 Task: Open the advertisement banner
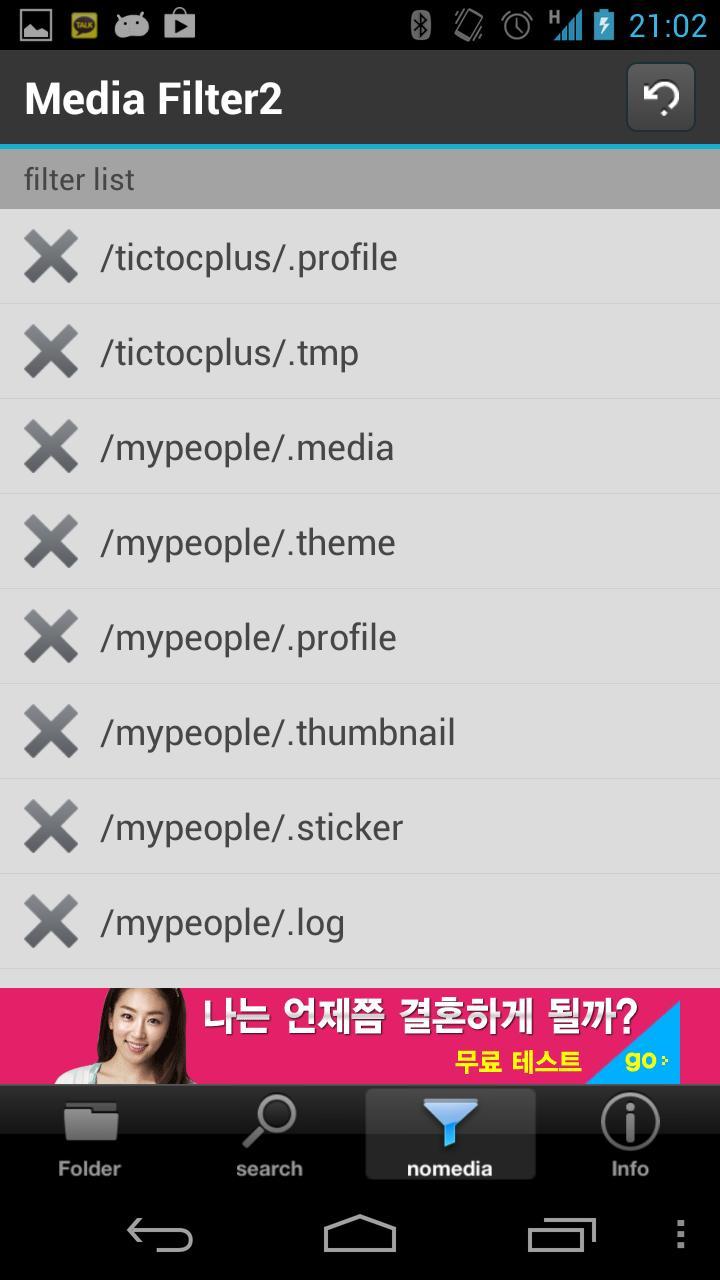coord(360,1035)
